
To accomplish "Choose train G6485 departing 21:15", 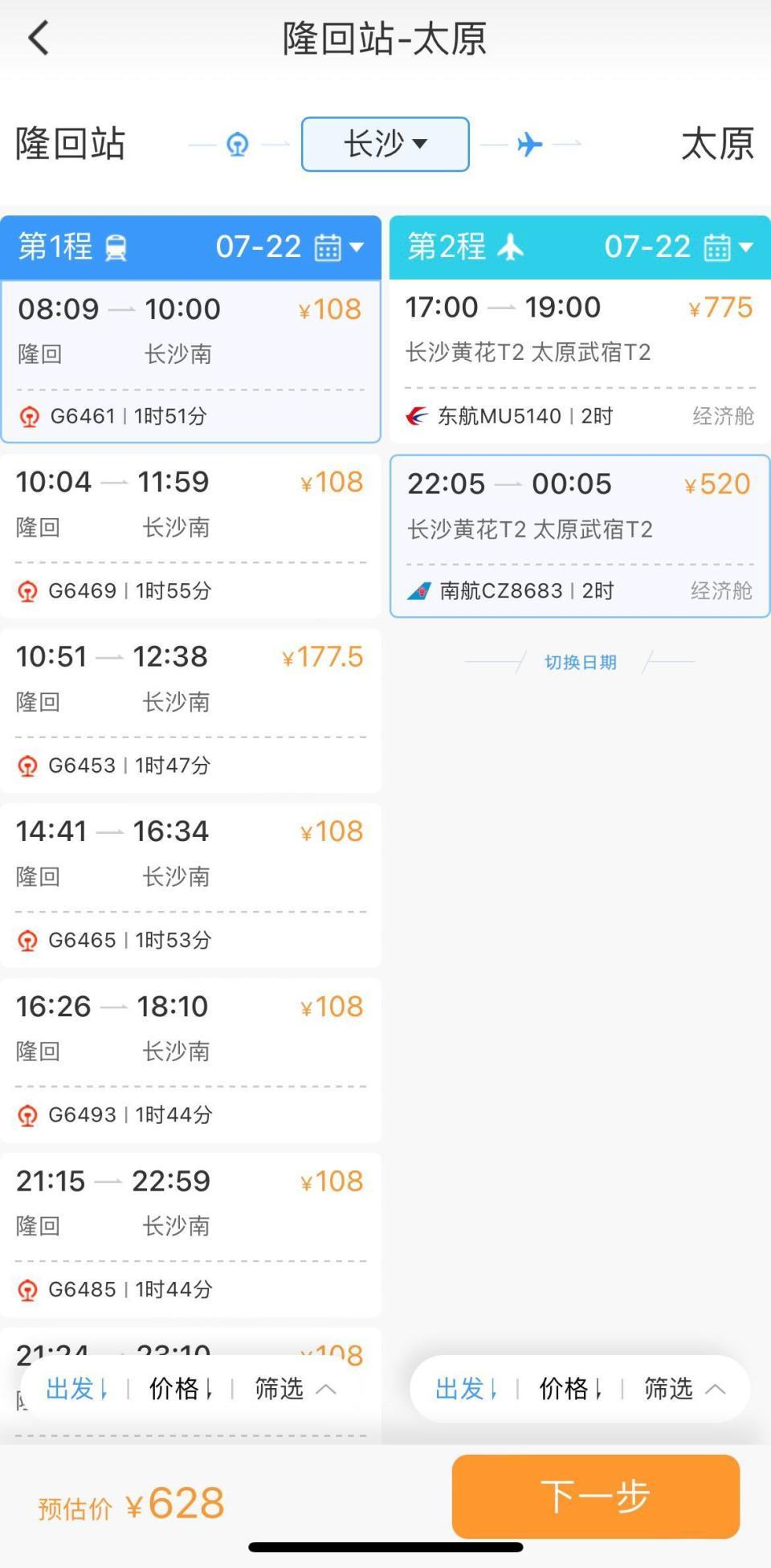I will point(190,1235).
